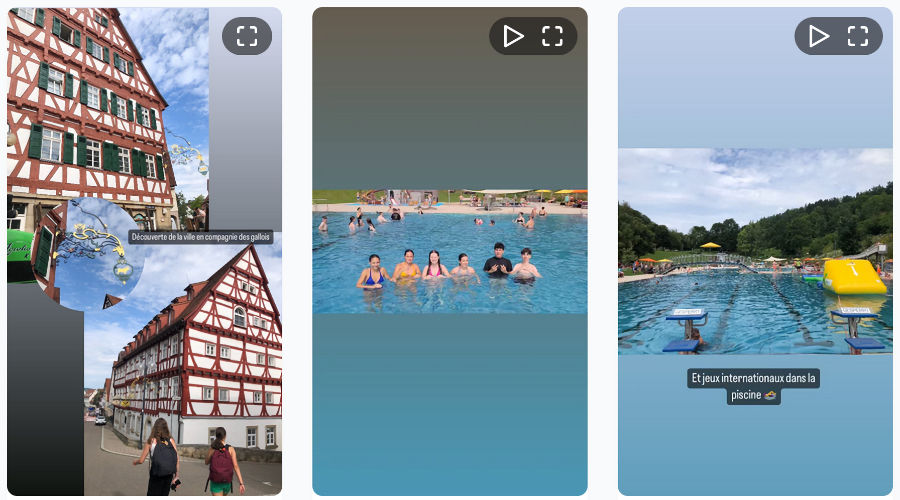Expand the half-timbered houses story to fullscreen
Screen dimensions: 900x500
pos(247,37)
